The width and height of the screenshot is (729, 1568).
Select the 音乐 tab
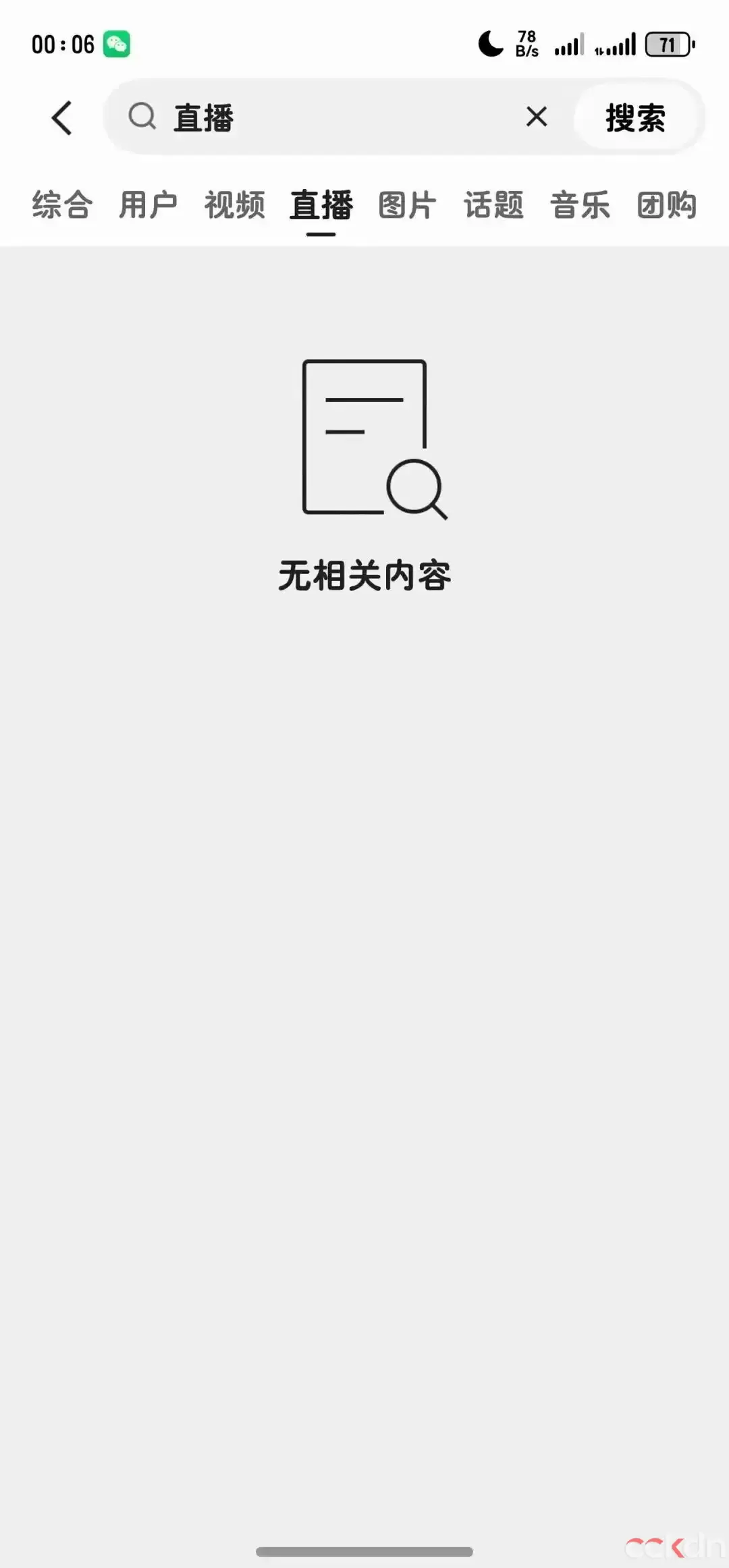(580, 206)
